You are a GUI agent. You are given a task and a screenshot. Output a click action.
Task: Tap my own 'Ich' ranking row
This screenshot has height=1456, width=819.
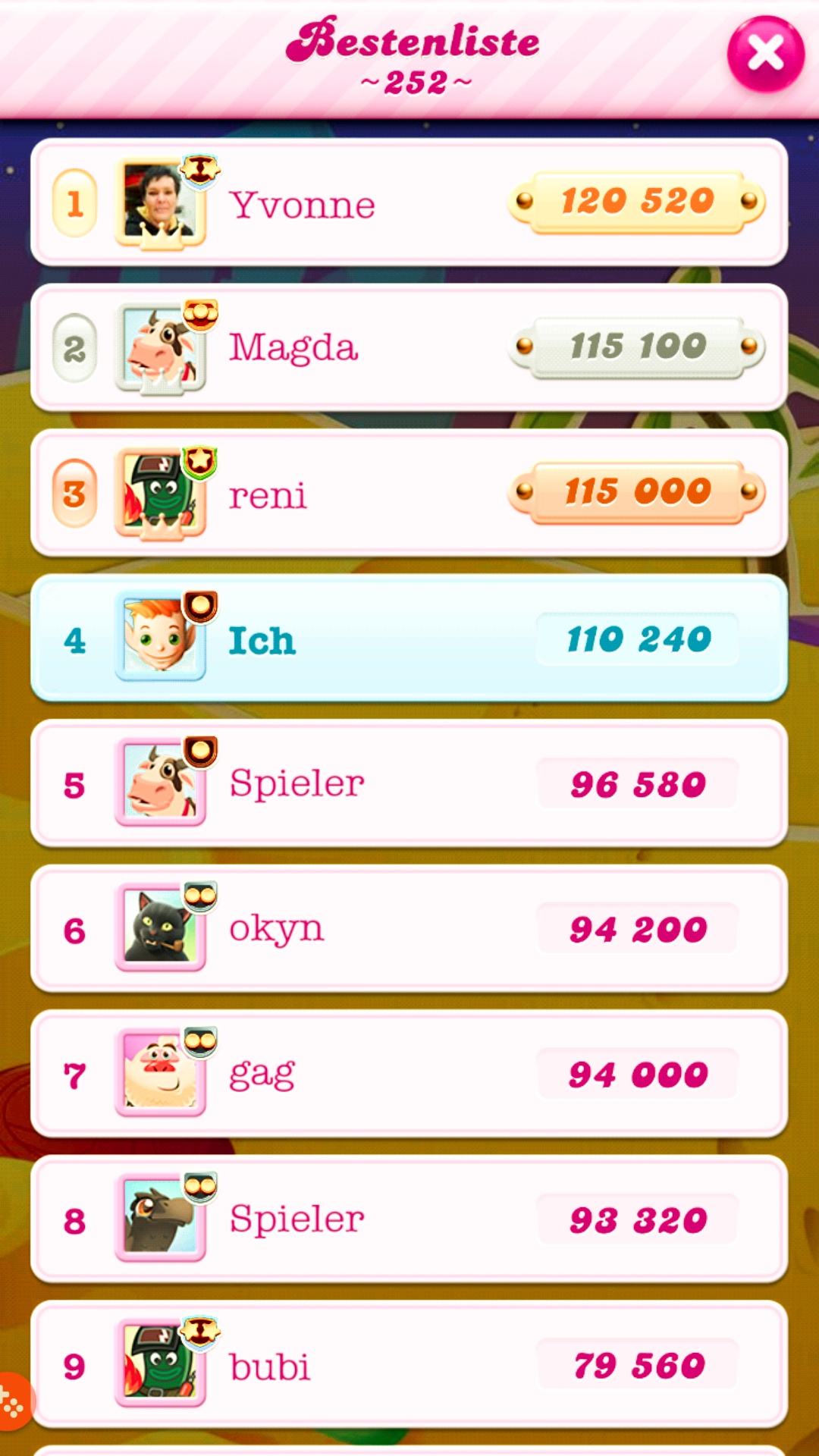point(409,639)
